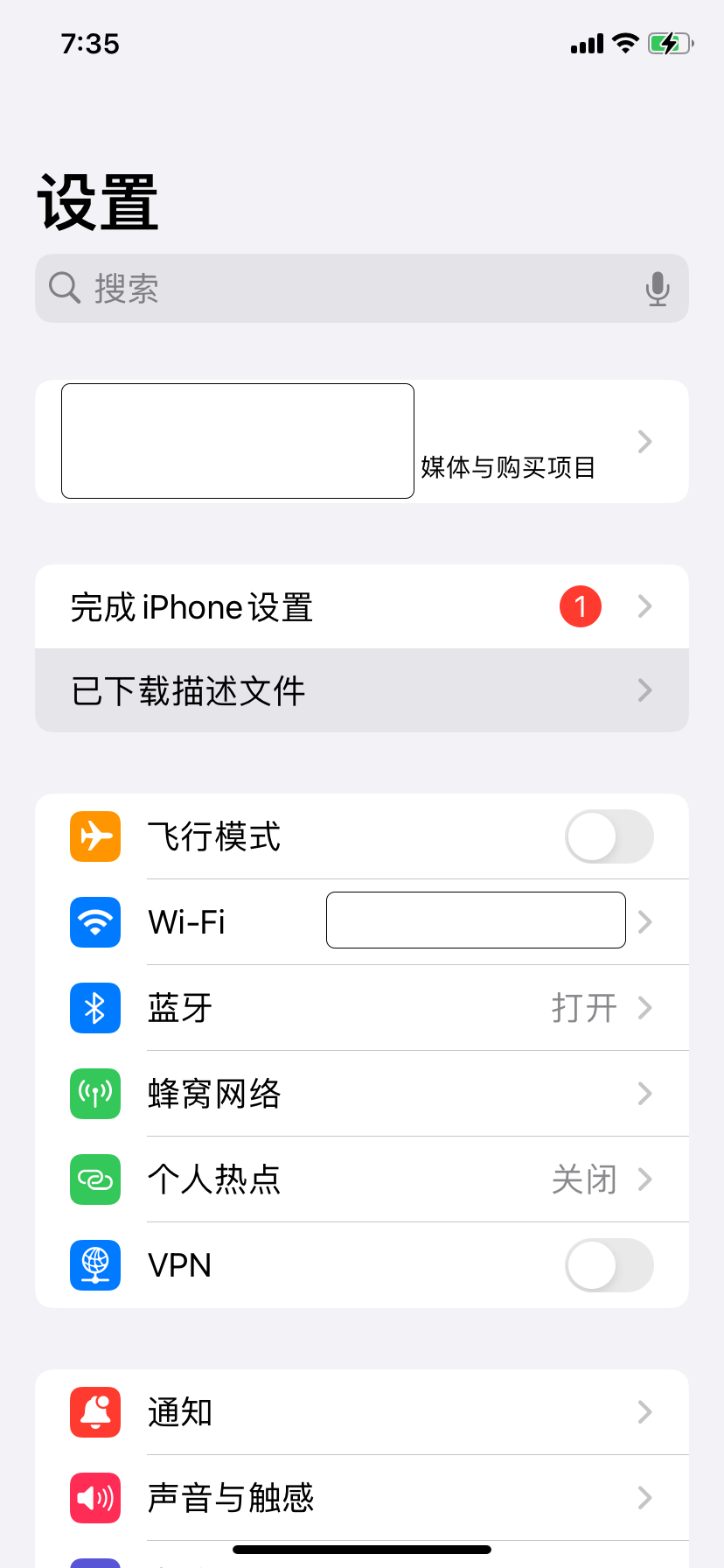The width and height of the screenshot is (724, 1568).
Task: Open Wi-Fi settings
Action: [362, 922]
